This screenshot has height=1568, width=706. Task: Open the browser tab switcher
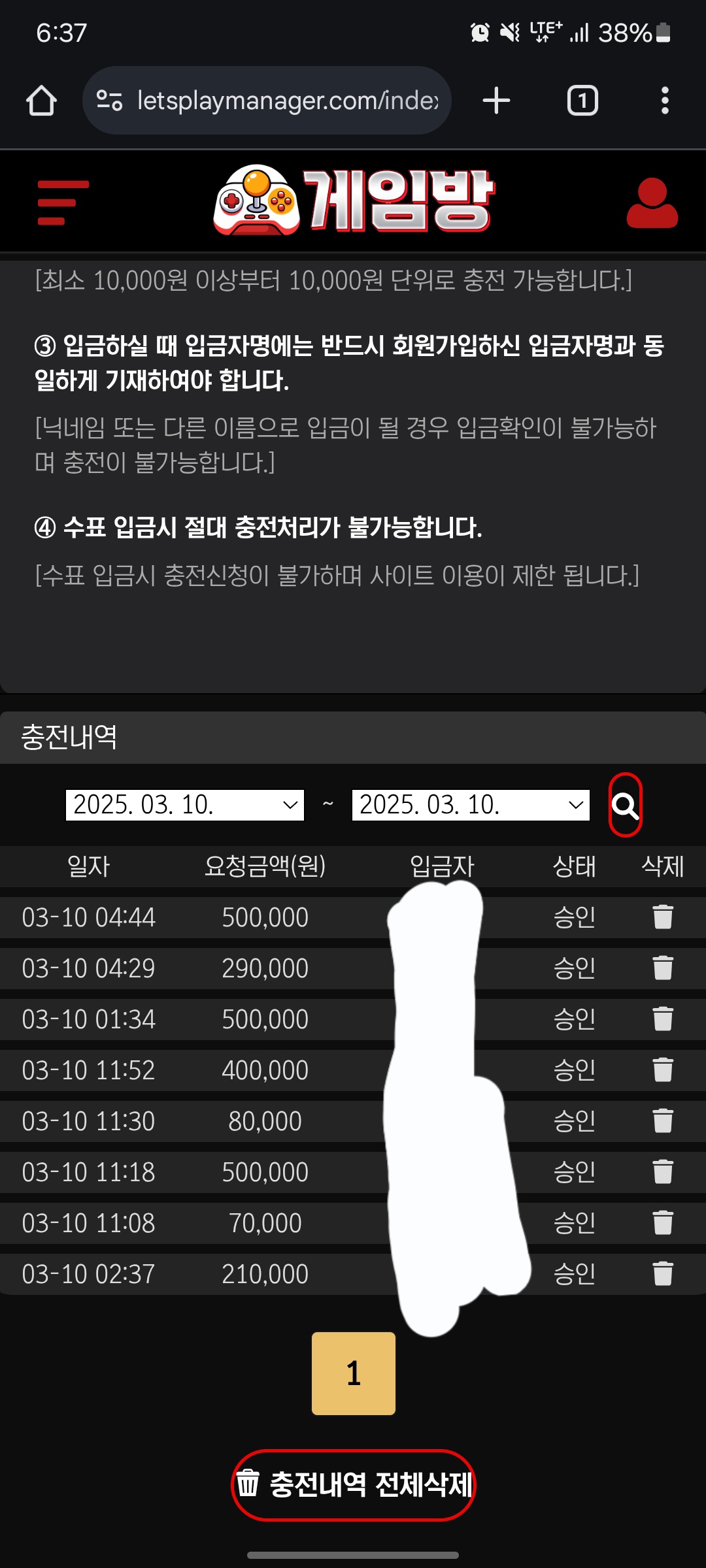(582, 101)
